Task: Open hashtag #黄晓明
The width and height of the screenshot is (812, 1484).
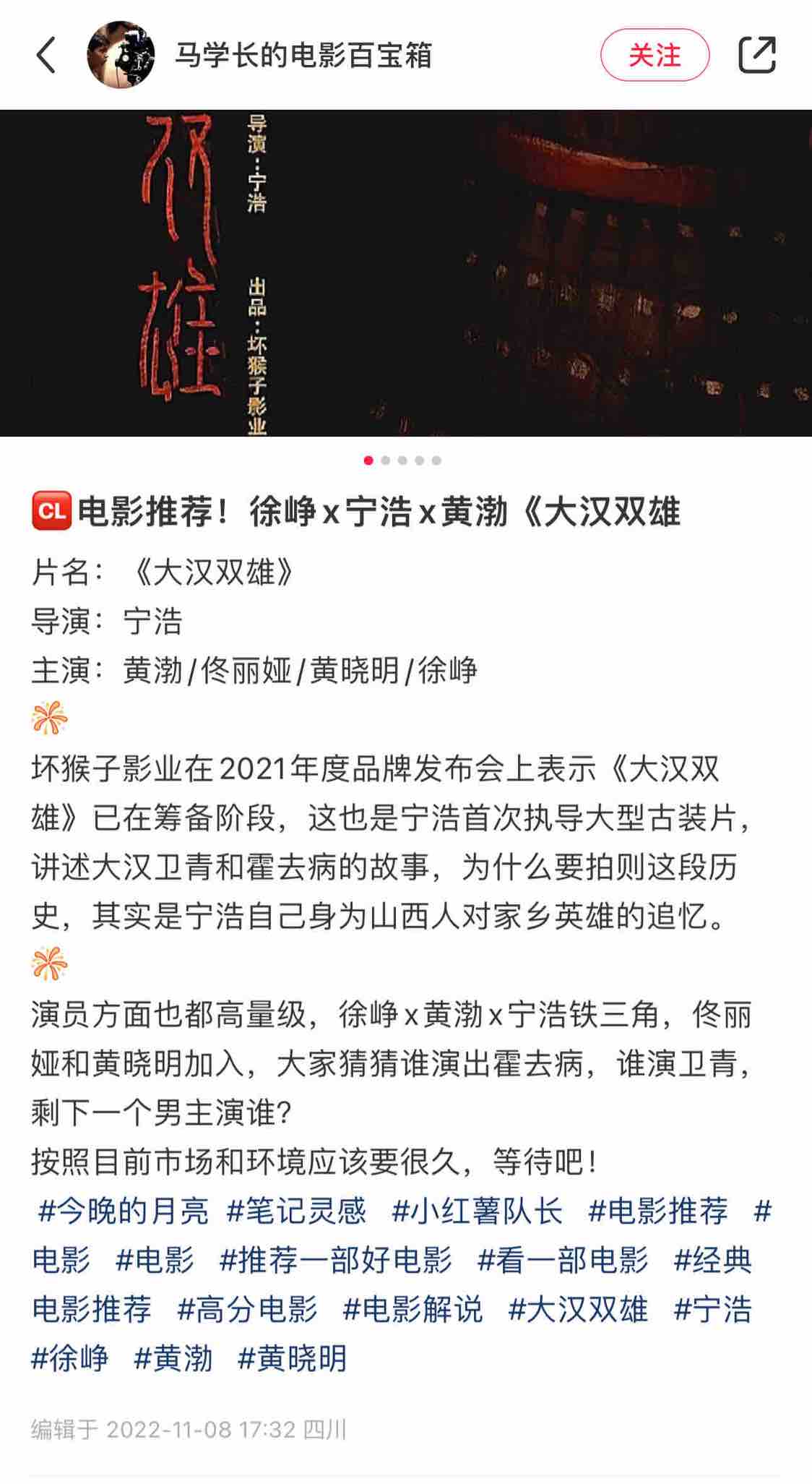Action: coord(293,1358)
